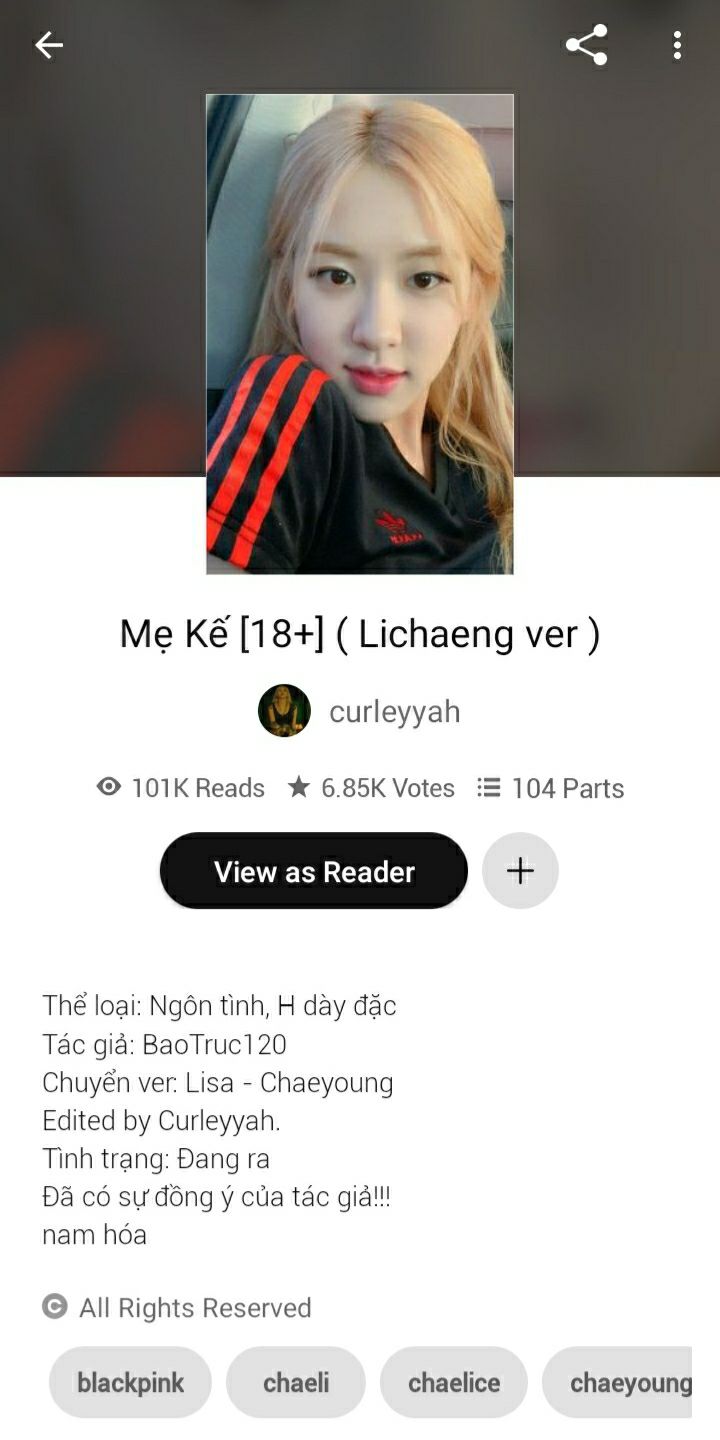720x1440 pixels.
Task: View the 104 Parts list
Action: [x=550, y=788]
